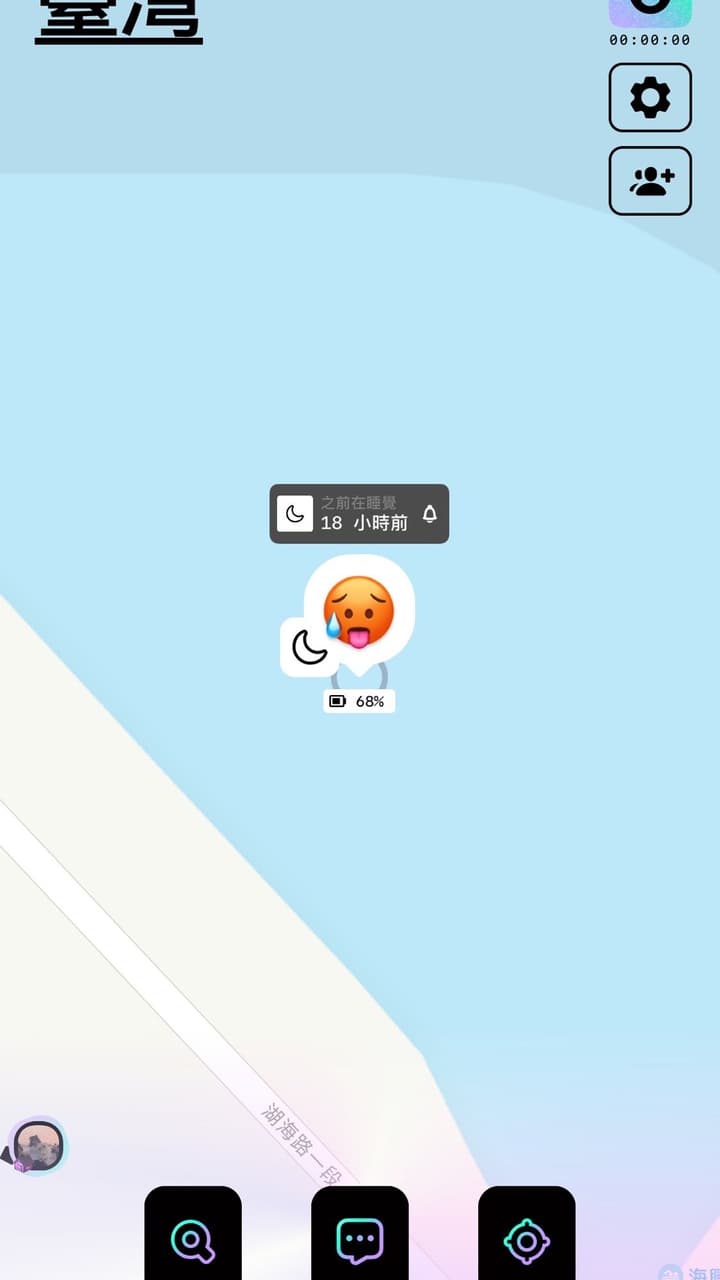Open the settings gear
This screenshot has height=1280, width=720.
click(650, 97)
